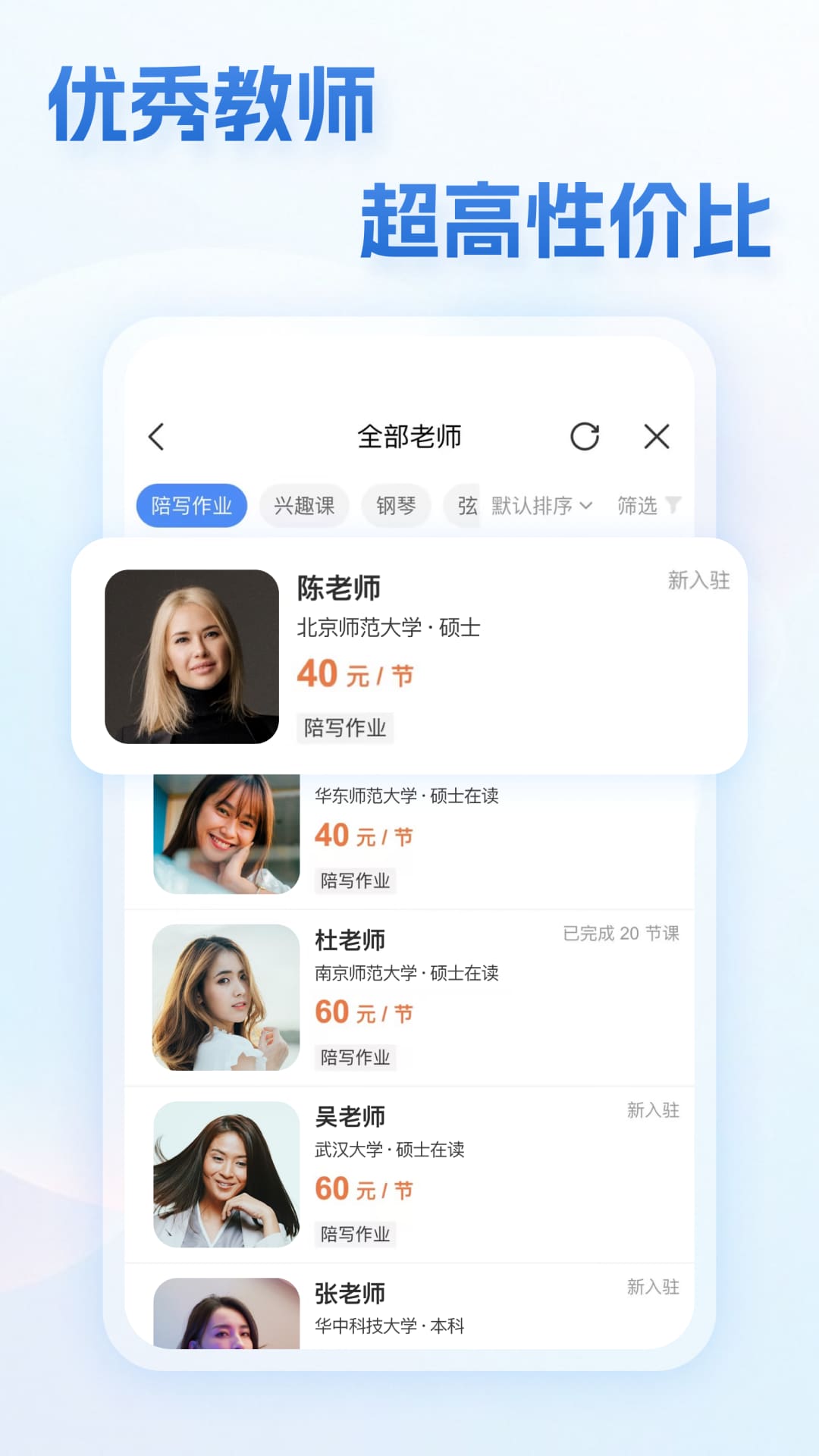
Task: Toggle the 陪写作业 filter chip
Action: coord(192,505)
